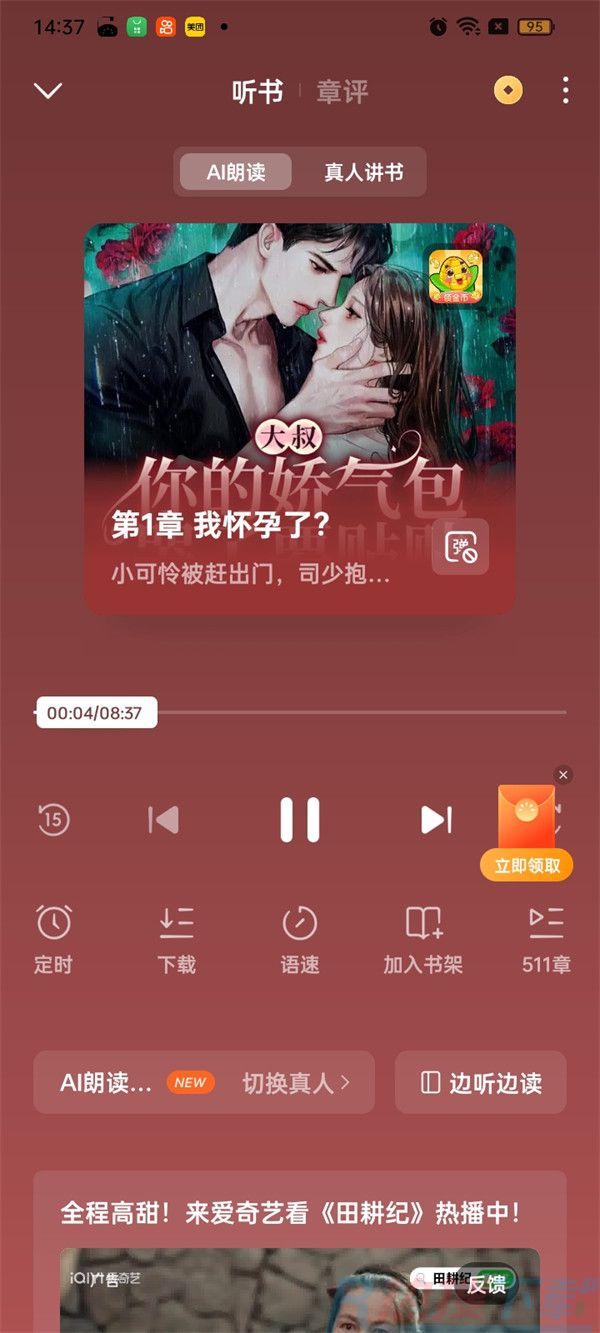Open the three-dot overflow menu

pos(566,91)
